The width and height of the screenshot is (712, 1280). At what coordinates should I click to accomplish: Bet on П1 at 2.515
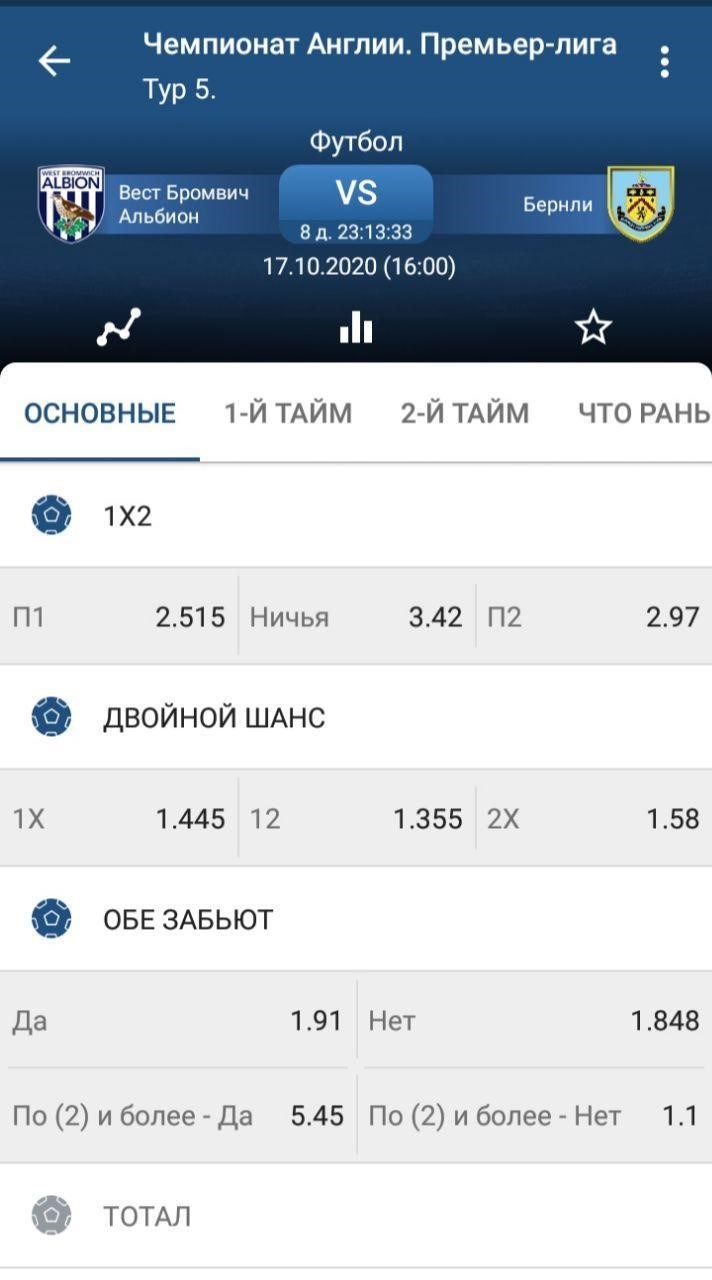click(x=119, y=617)
